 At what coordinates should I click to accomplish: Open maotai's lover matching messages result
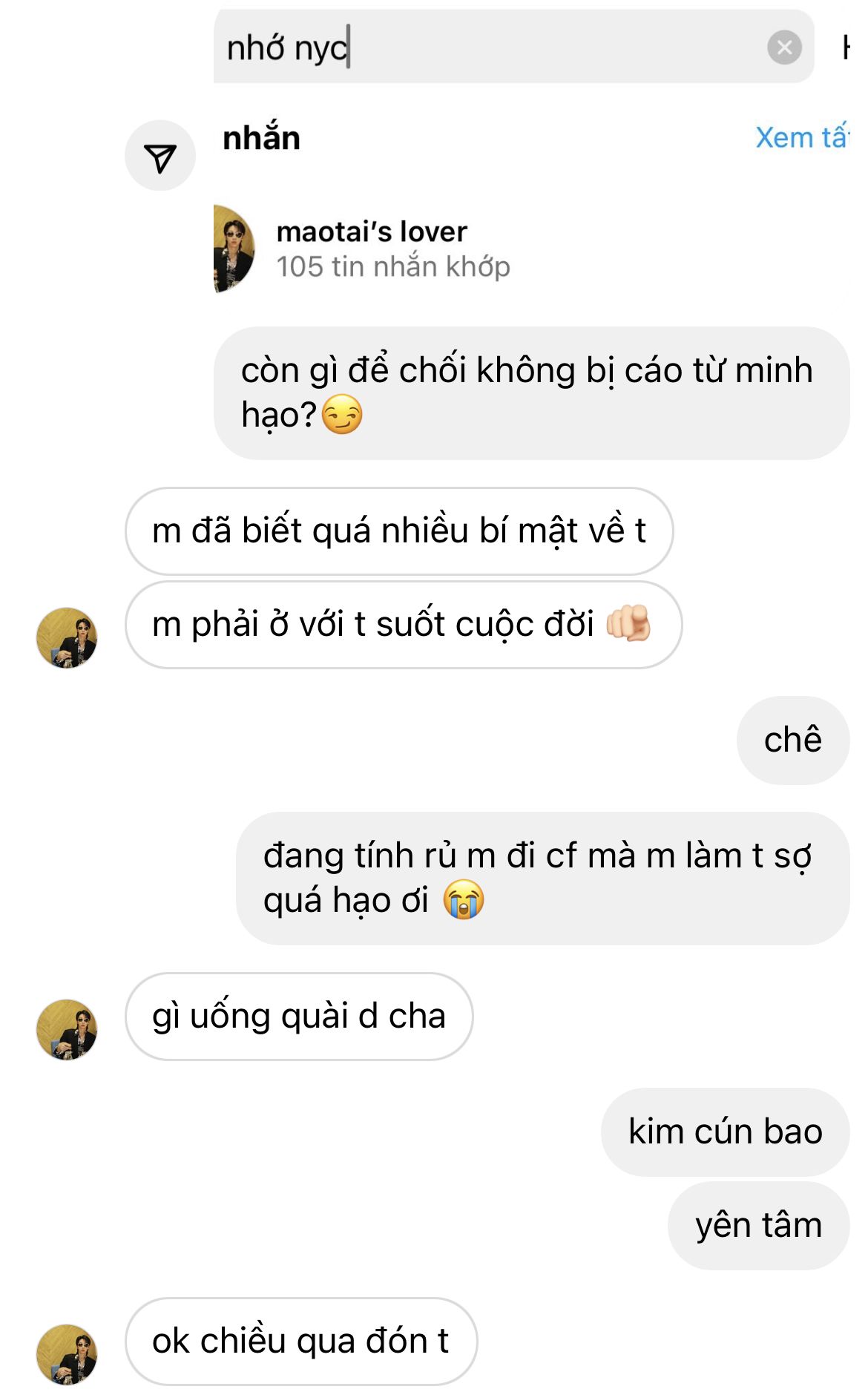pos(530,249)
